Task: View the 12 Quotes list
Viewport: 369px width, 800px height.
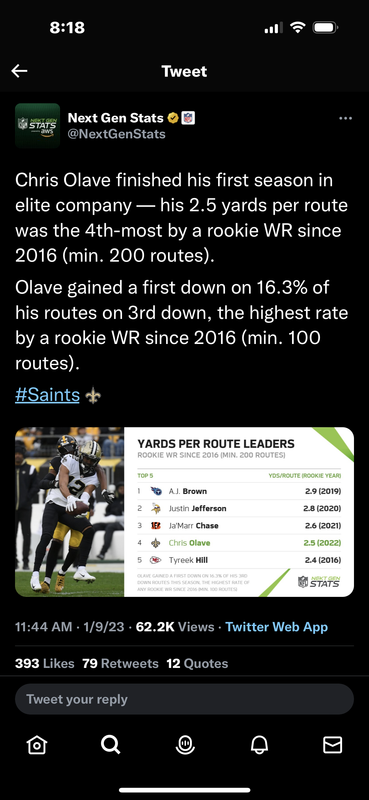Action: click(x=197, y=663)
